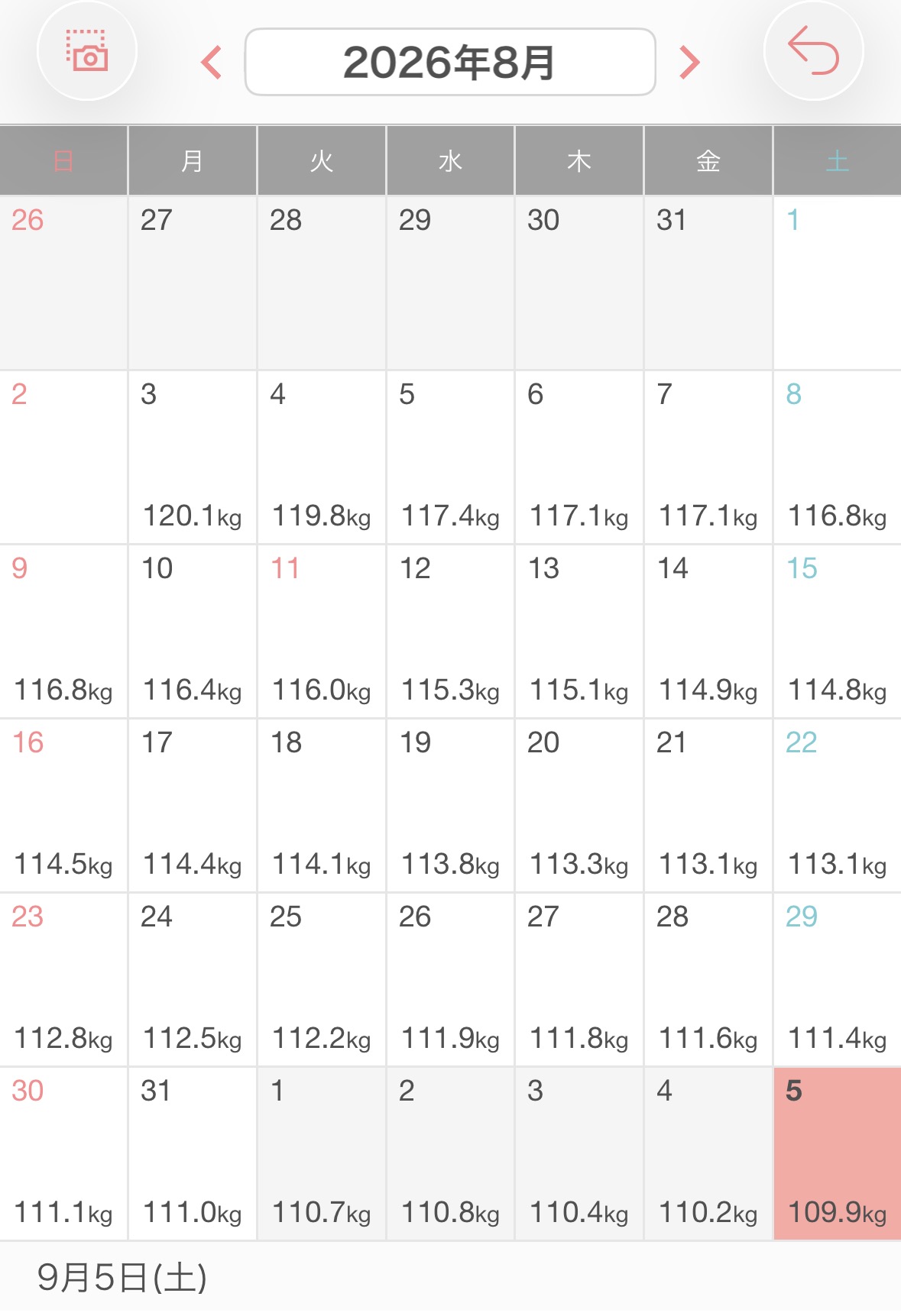
Task: Select August 23 with 112.8kg
Action: pyautogui.click(x=63, y=980)
